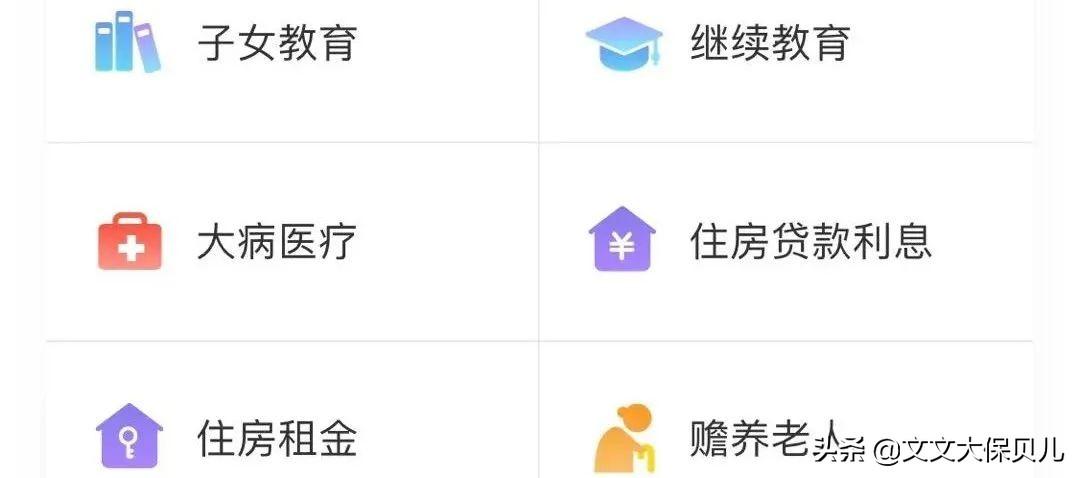The height and width of the screenshot is (478, 1079).
Task: Choose the 大病医疗 option
Action: (x=276, y=242)
